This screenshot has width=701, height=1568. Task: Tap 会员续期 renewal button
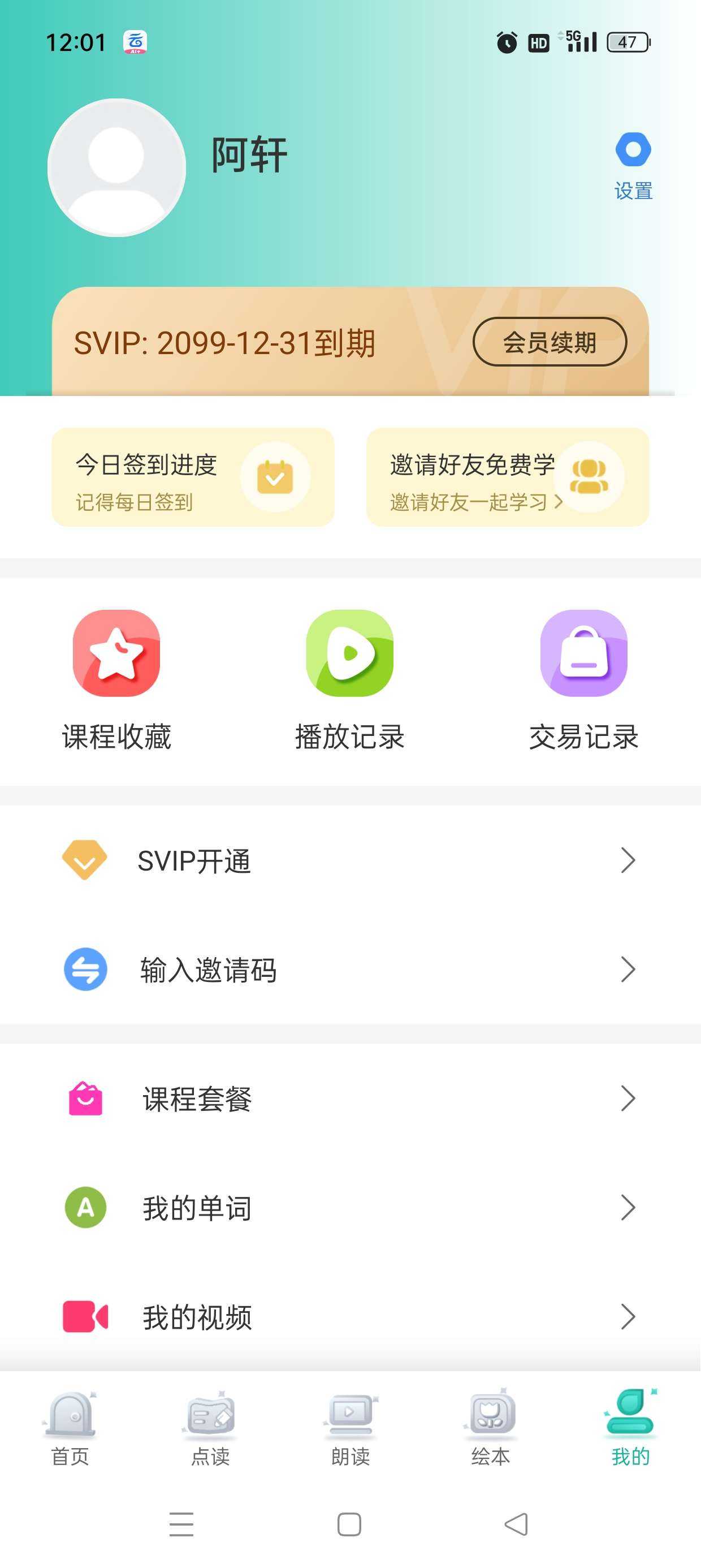pos(549,342)
